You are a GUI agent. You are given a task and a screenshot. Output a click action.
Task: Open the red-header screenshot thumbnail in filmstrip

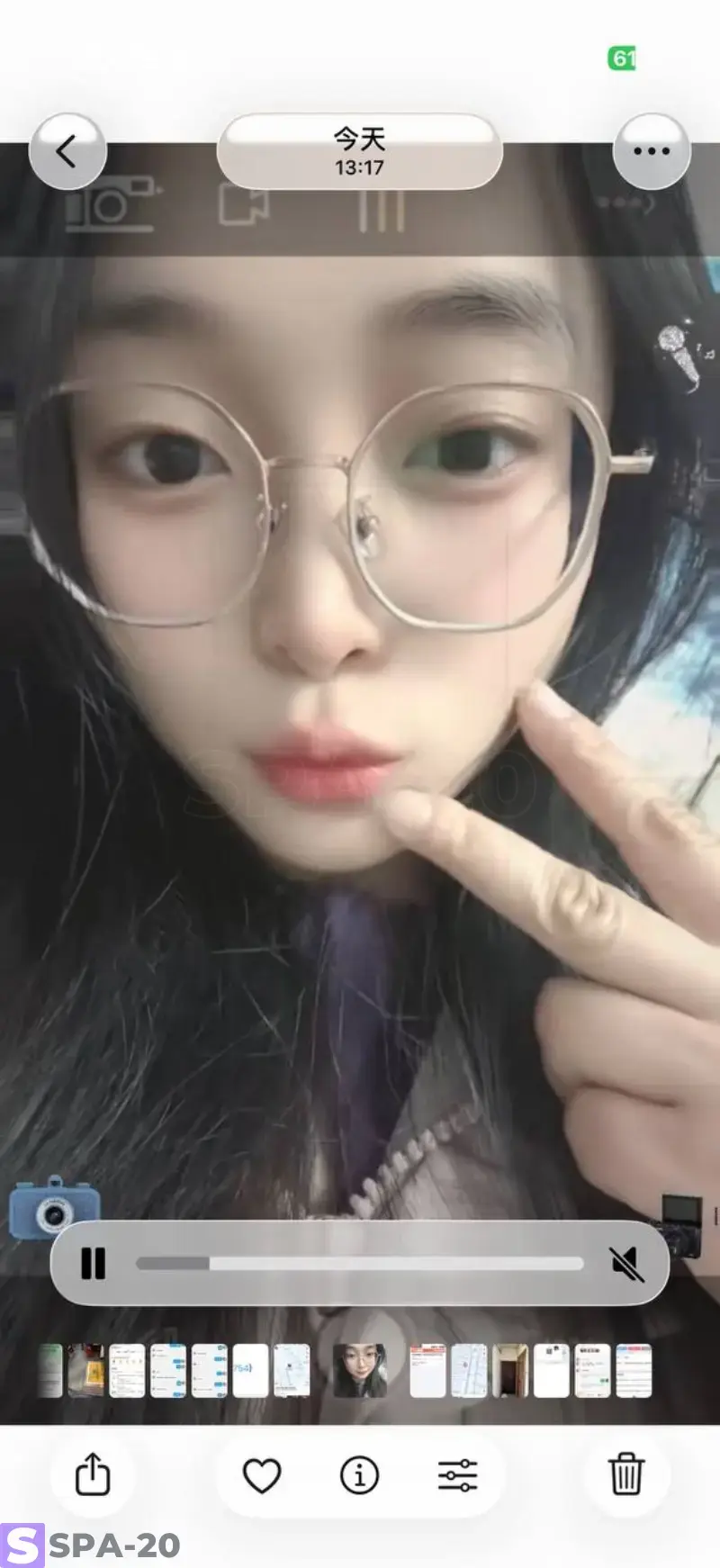[x=427, y=1371]
